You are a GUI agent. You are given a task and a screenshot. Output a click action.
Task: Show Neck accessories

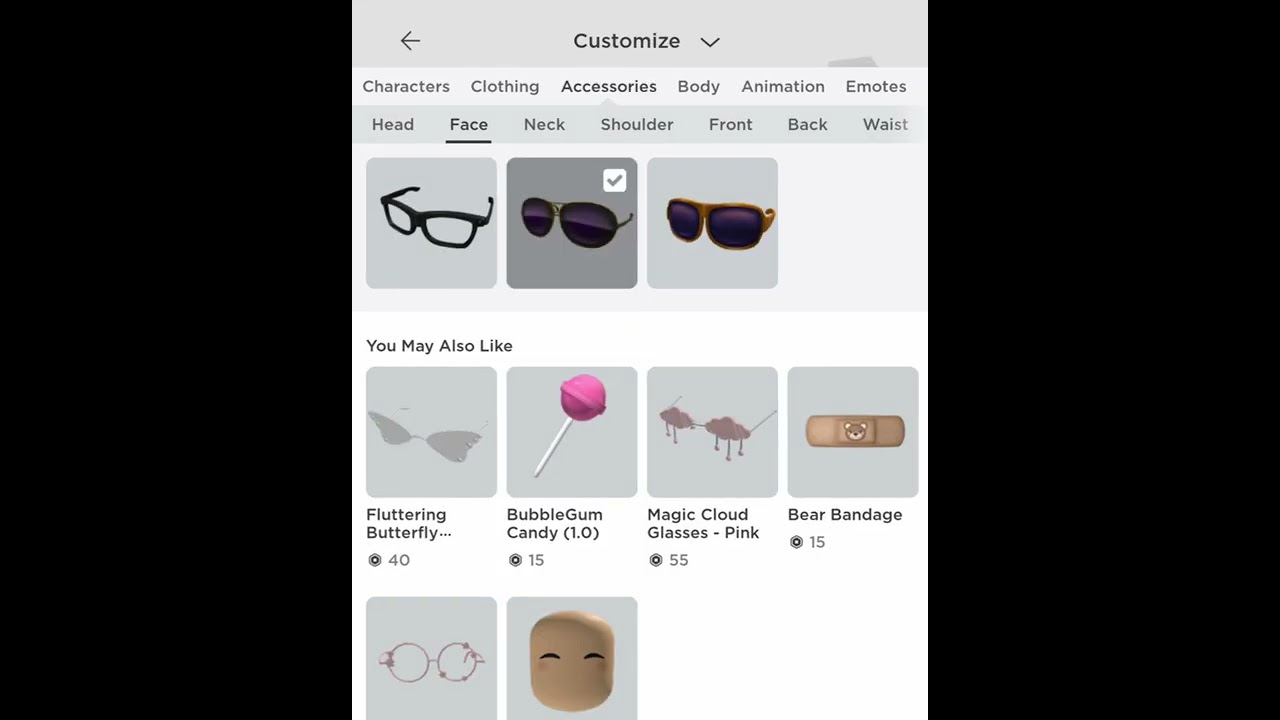pyautogui.click(x=544, y=125)
